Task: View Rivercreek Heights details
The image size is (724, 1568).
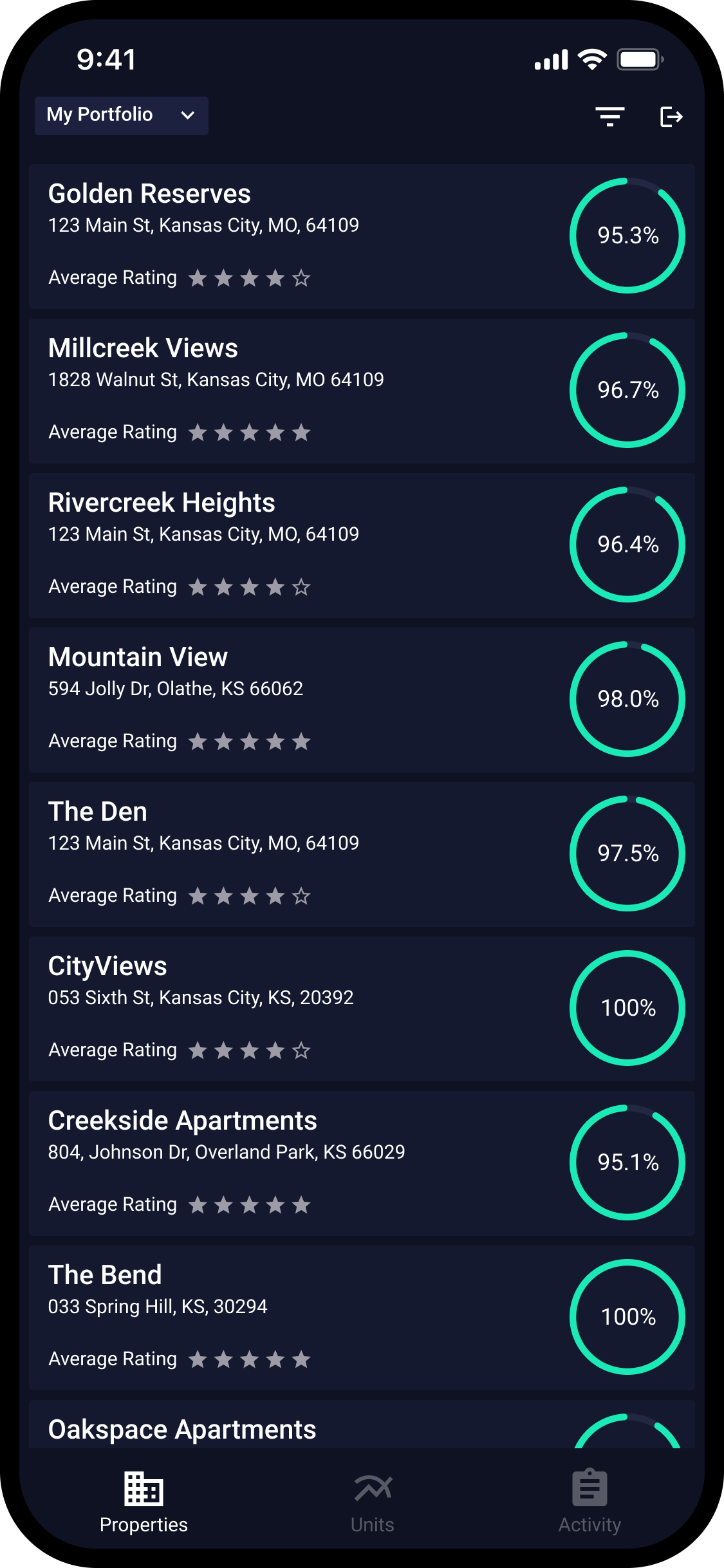Action: coord(362,545)
